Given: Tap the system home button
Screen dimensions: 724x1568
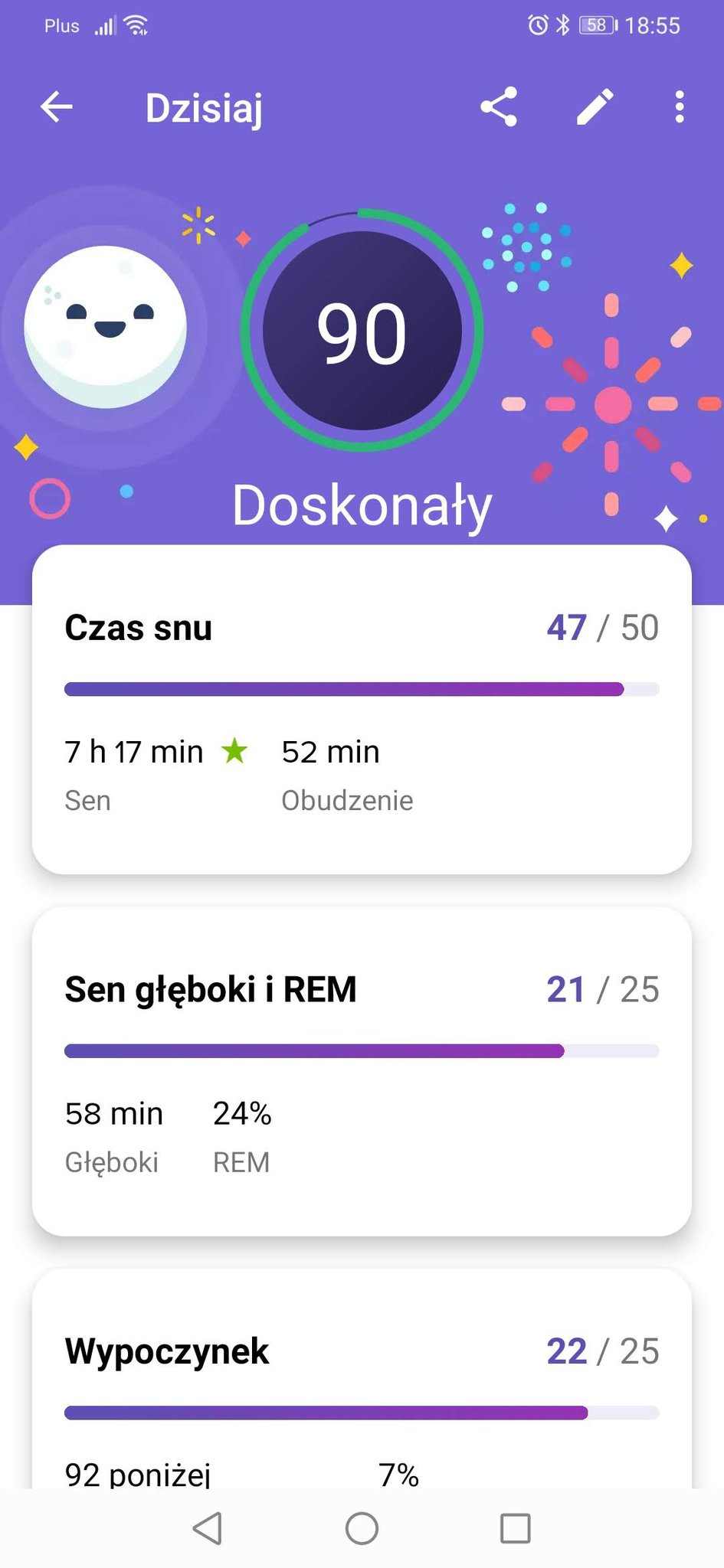Looking at the screenshot, I should [362, 1529].
